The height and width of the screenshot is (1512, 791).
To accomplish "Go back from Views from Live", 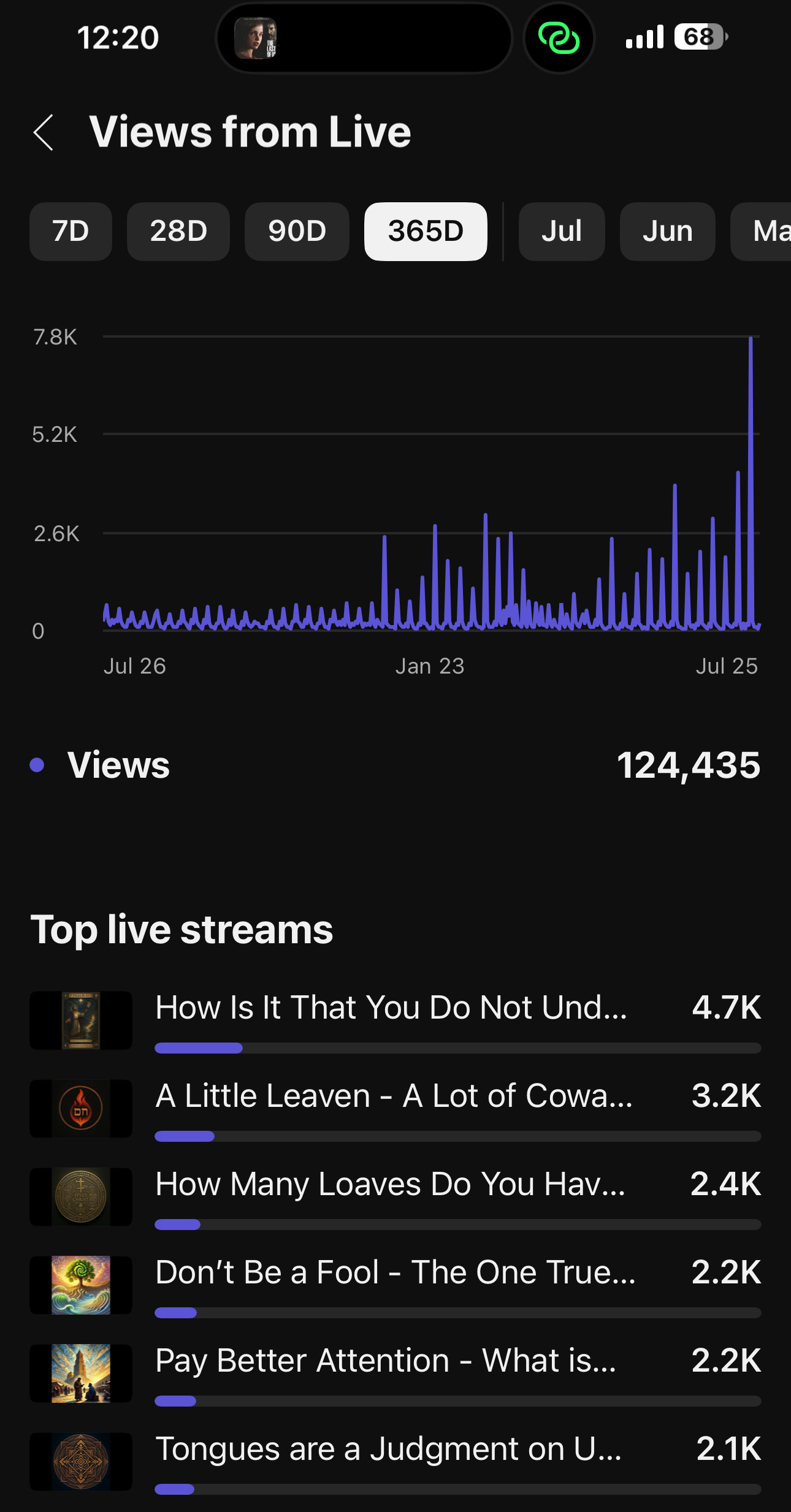I will [44, 132].
